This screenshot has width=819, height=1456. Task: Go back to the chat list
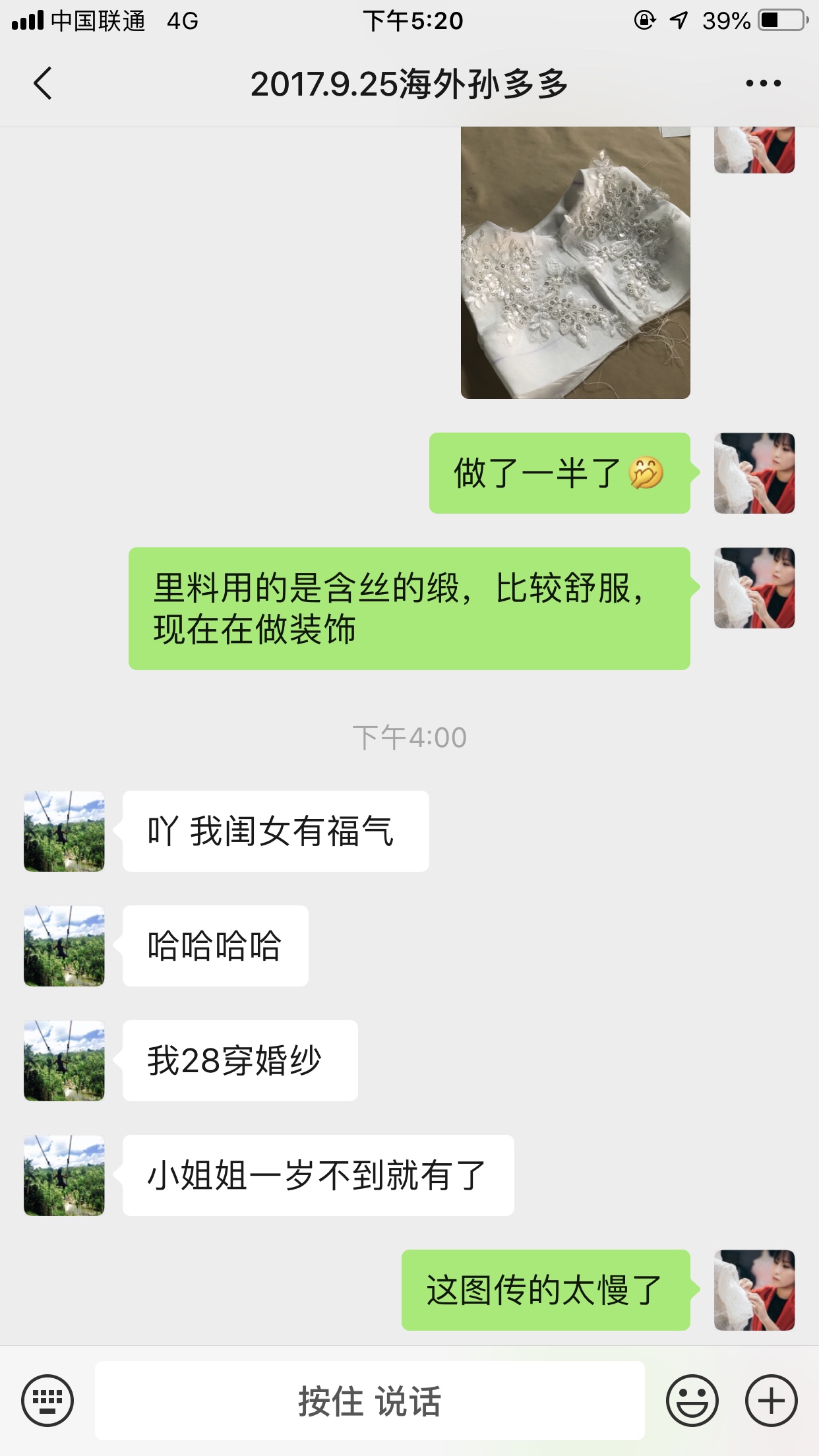pyautogui.click(x=44, y=84)
